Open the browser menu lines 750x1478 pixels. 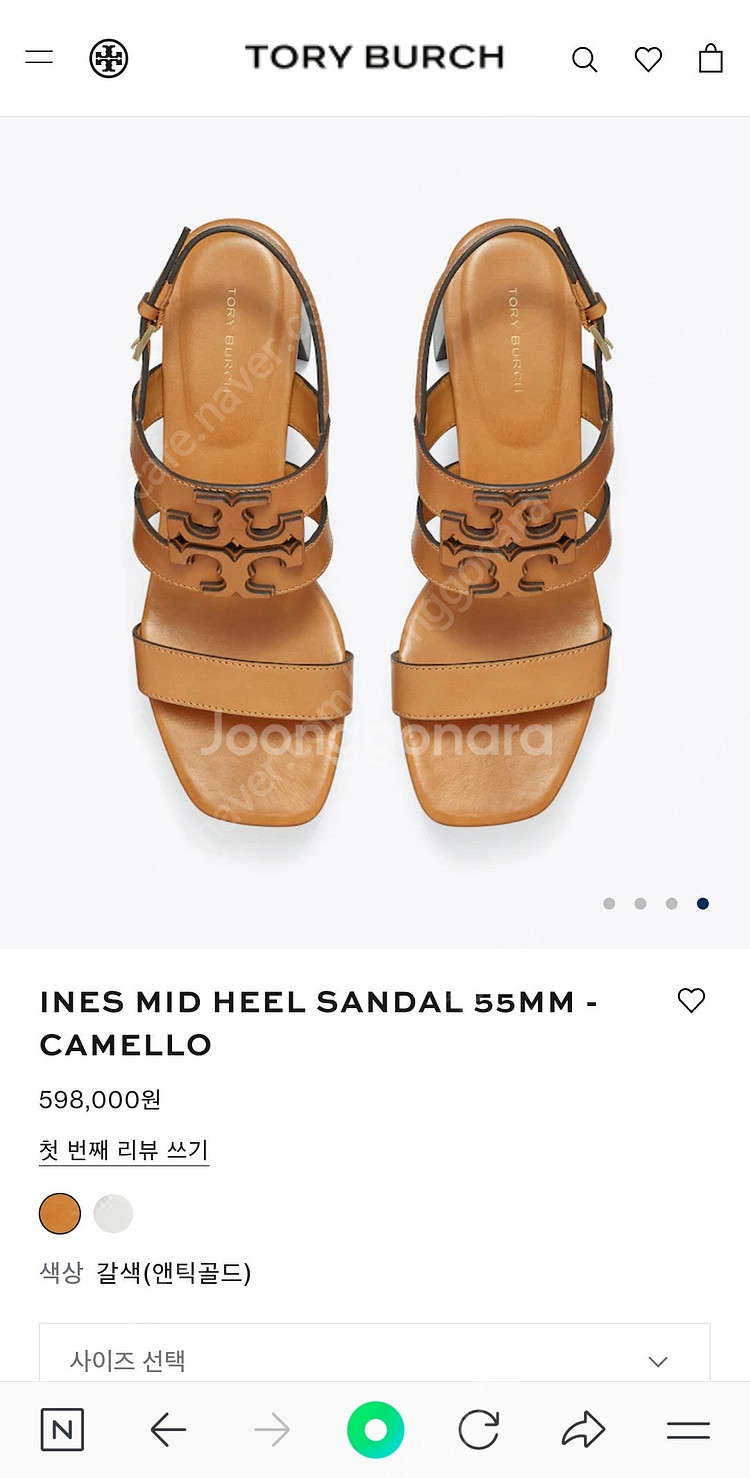point(688,1430)
